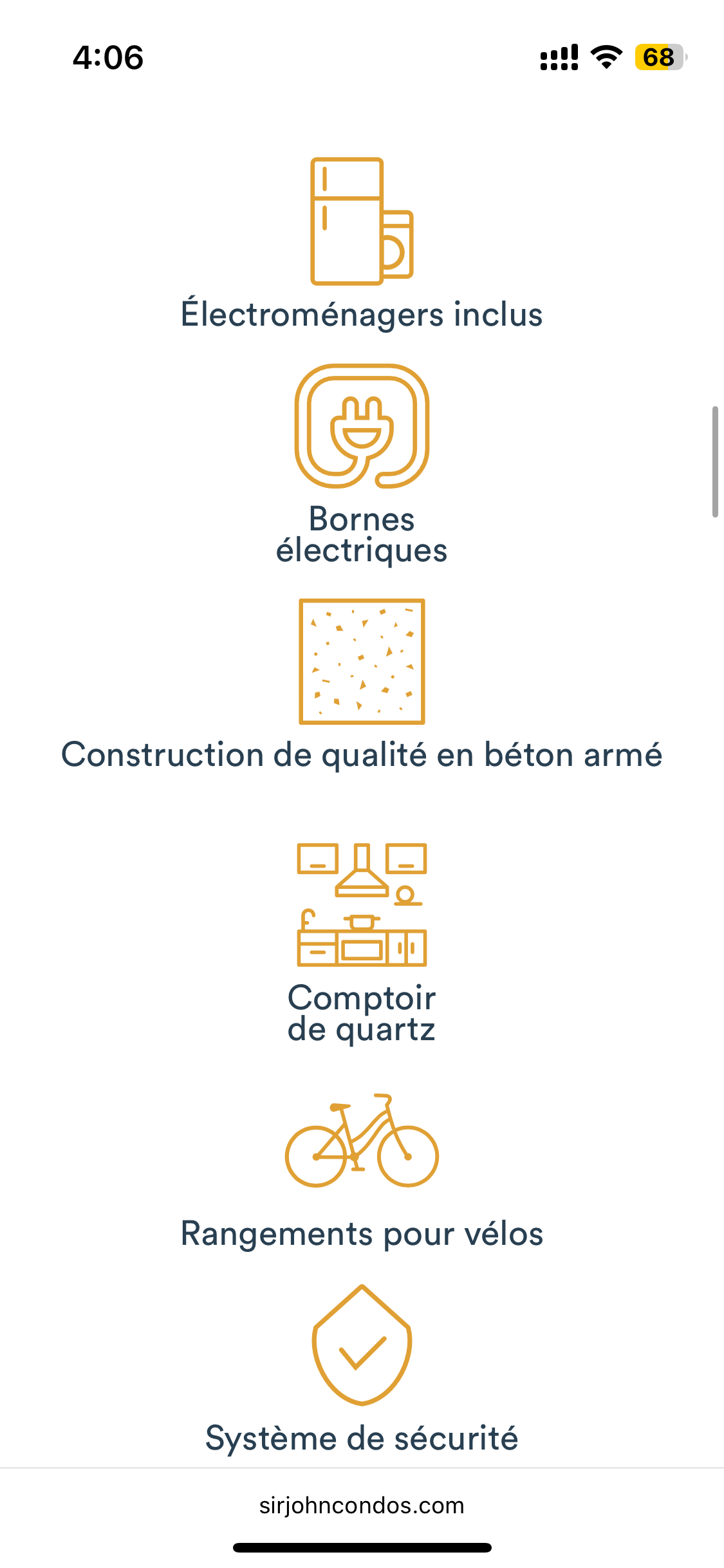Click the quartz texture square icon
The height and width of the screenshot is (1568, 724).
pyautogui.click(x=362, y=661)
